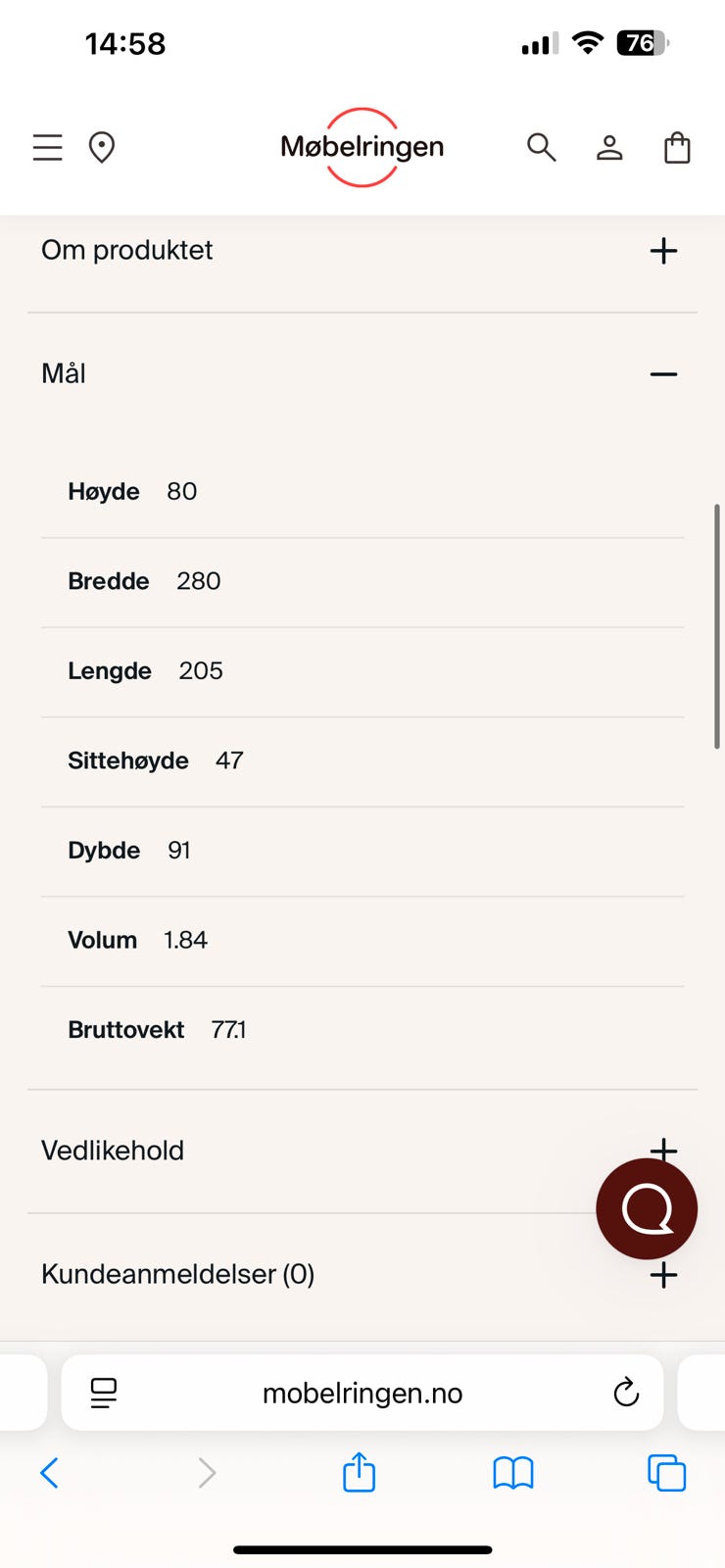Open the chat bubble button
Image resolution: width=725 pixels, height=1568 pixels.
647,1208
